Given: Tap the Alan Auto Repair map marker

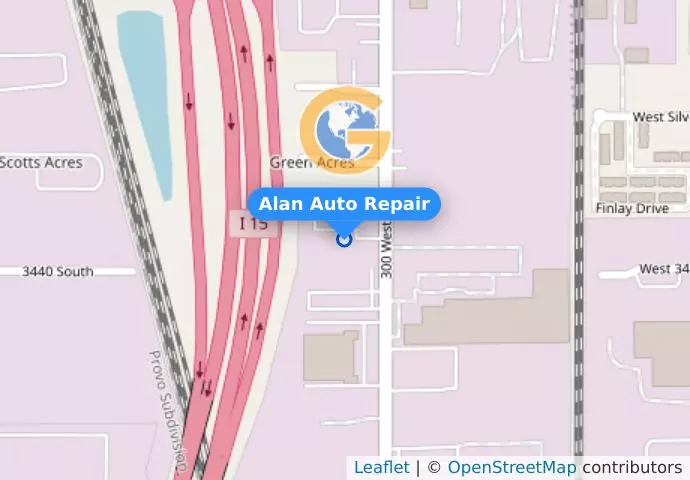Looking at the screenshot, I should [x=344, y=239].
